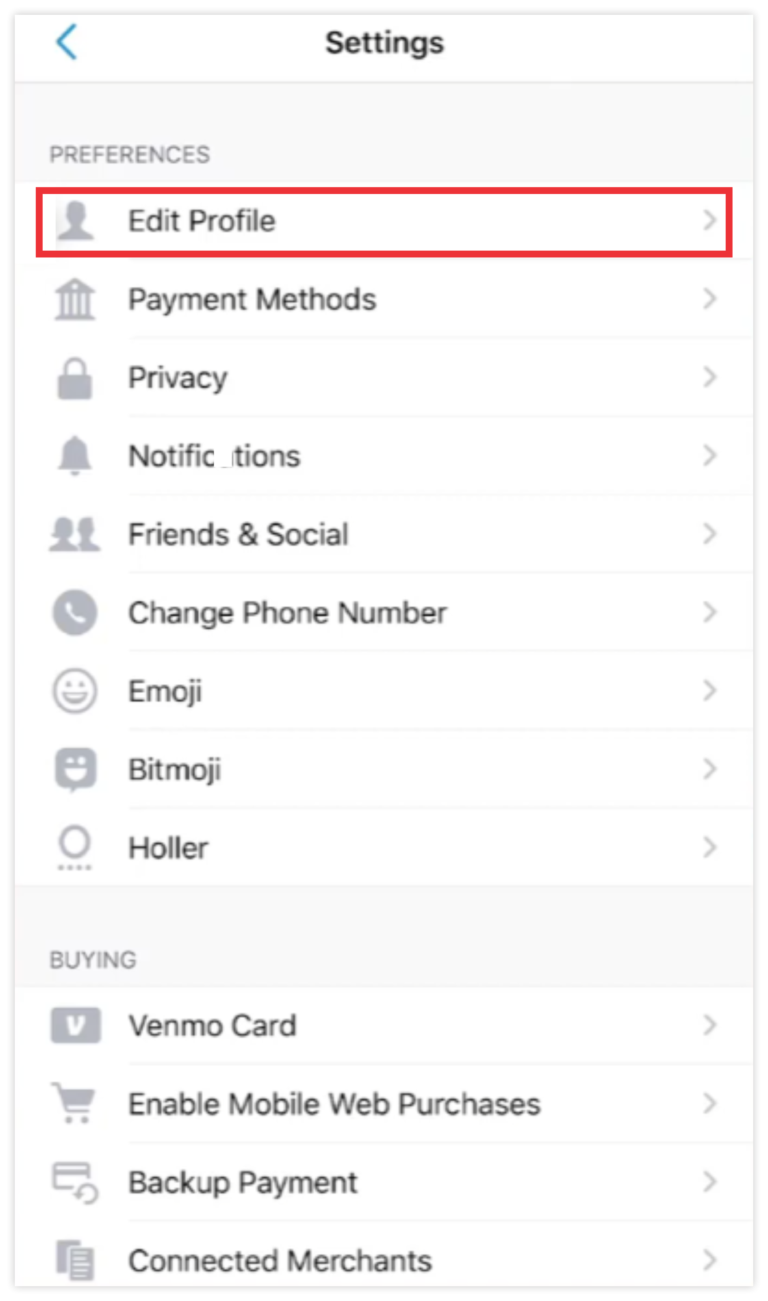Click the Enable Mobile Web Purchases option

click(x=384, y=1103)
